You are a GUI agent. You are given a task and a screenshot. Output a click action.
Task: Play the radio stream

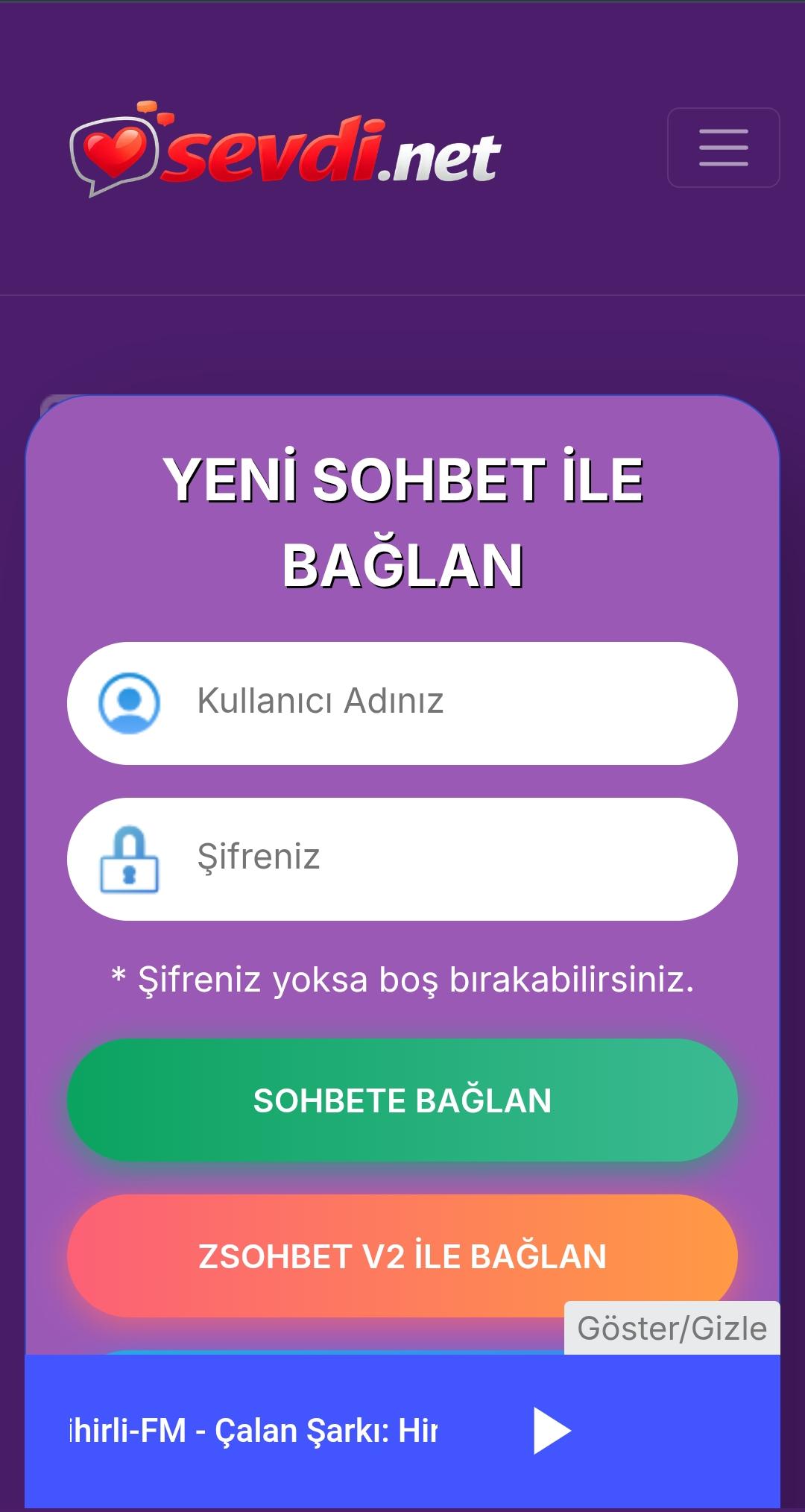point(552,1430)
